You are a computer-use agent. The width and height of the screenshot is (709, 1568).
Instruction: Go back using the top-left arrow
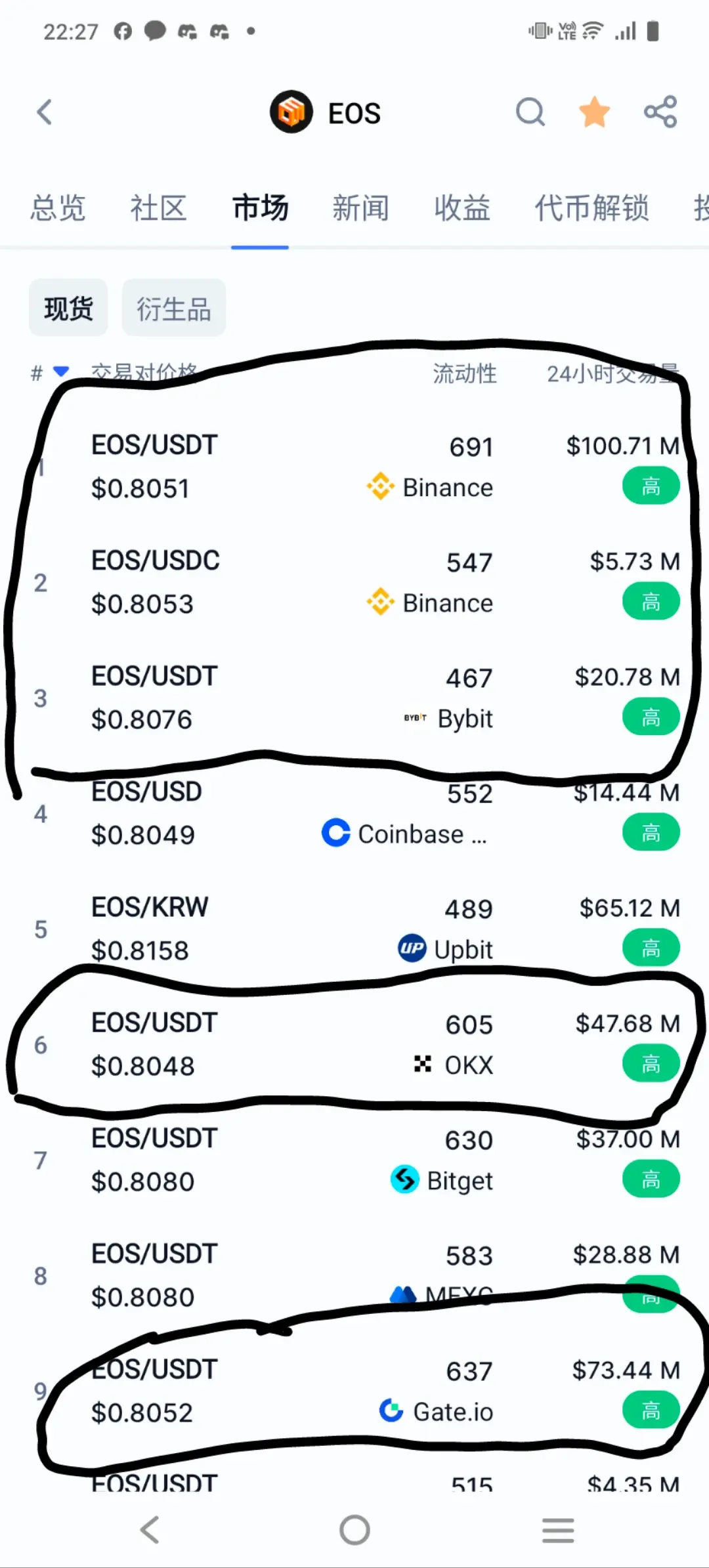coord(45,112)
